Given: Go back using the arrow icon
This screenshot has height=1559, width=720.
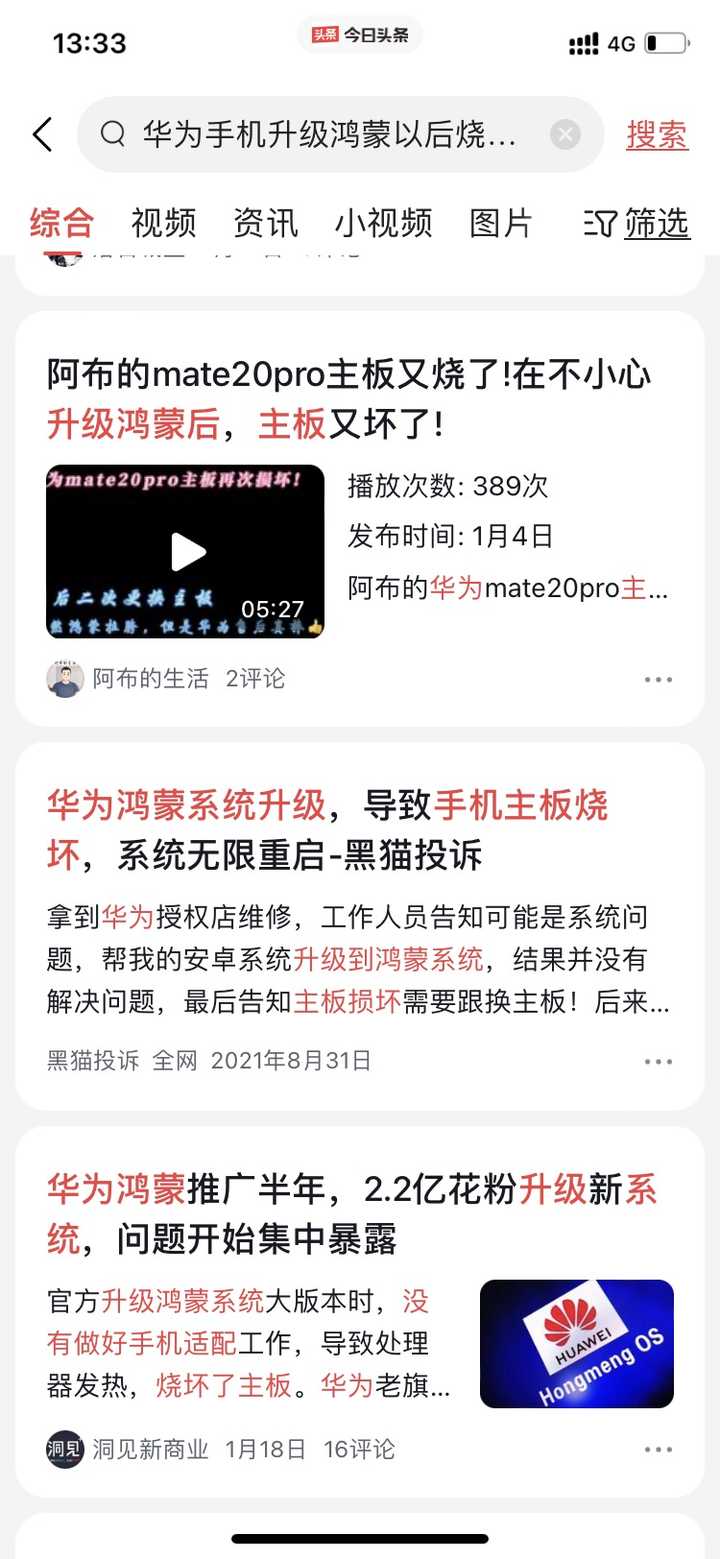Looking at the screenshot, I should [x=43, y=134].
